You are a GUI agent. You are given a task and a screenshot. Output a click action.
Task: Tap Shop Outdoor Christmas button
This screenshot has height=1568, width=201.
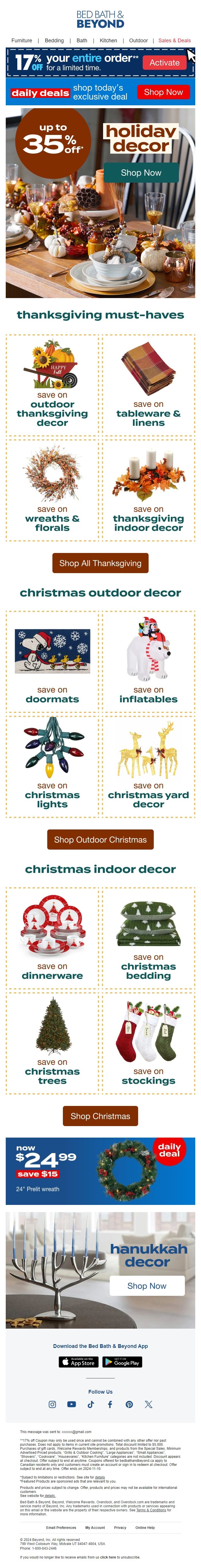pos(100,840)
